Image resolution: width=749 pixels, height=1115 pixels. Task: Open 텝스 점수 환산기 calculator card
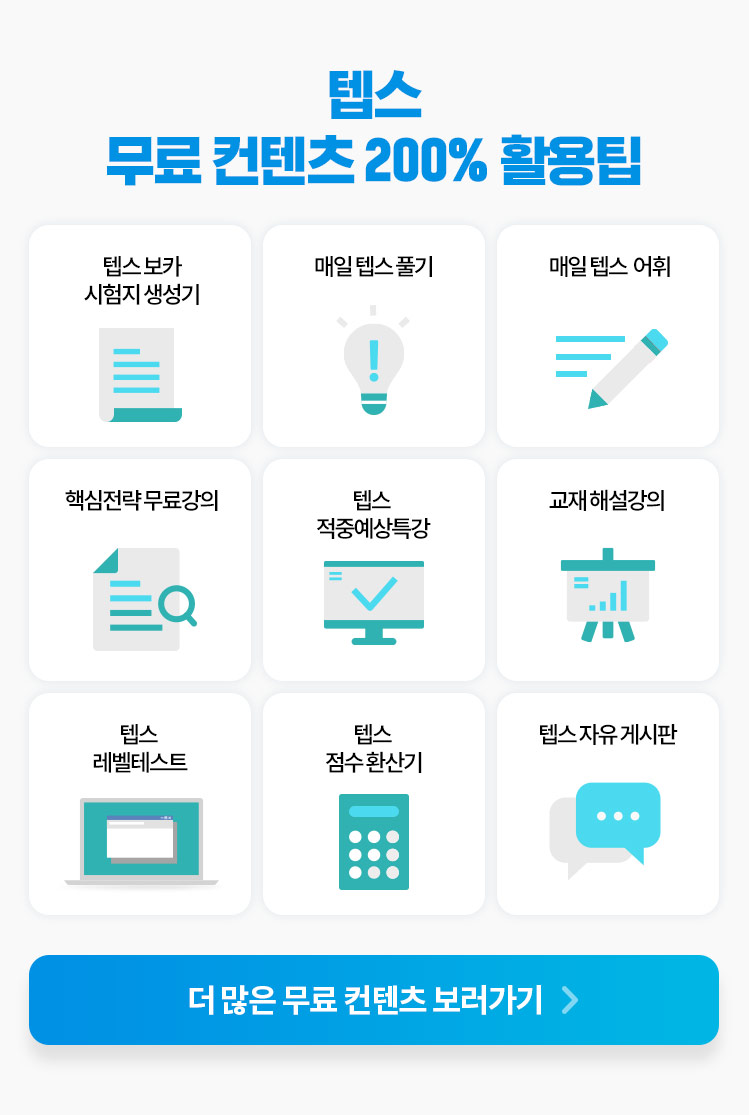(374, 804)
